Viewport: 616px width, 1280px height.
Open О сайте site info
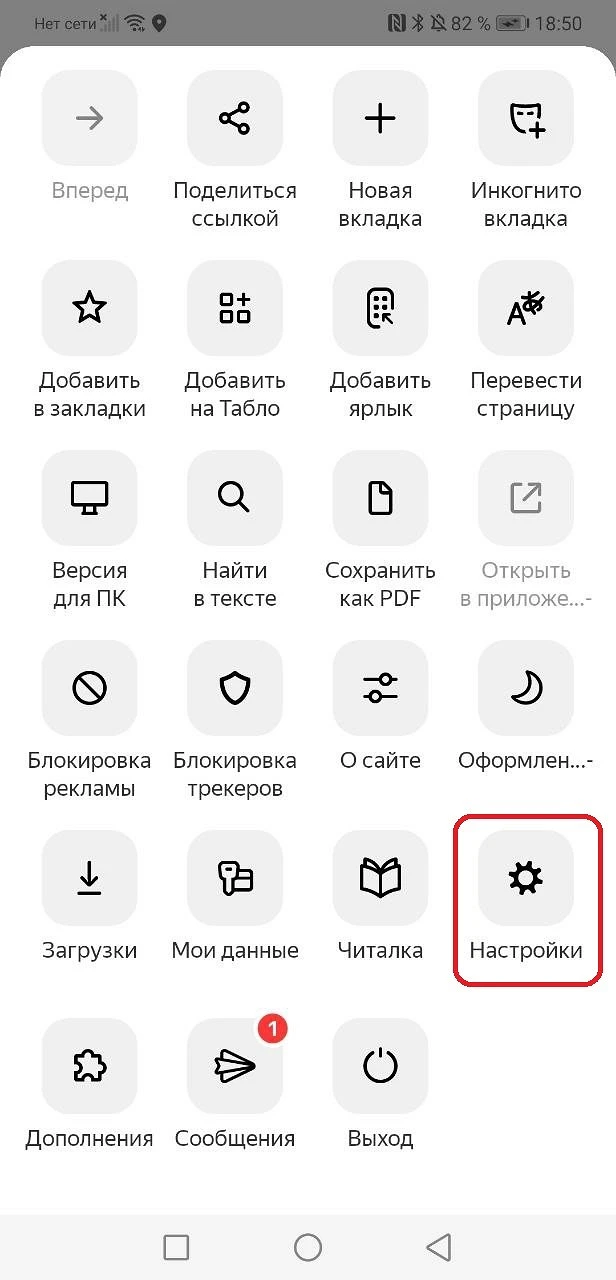click(380, 689)
